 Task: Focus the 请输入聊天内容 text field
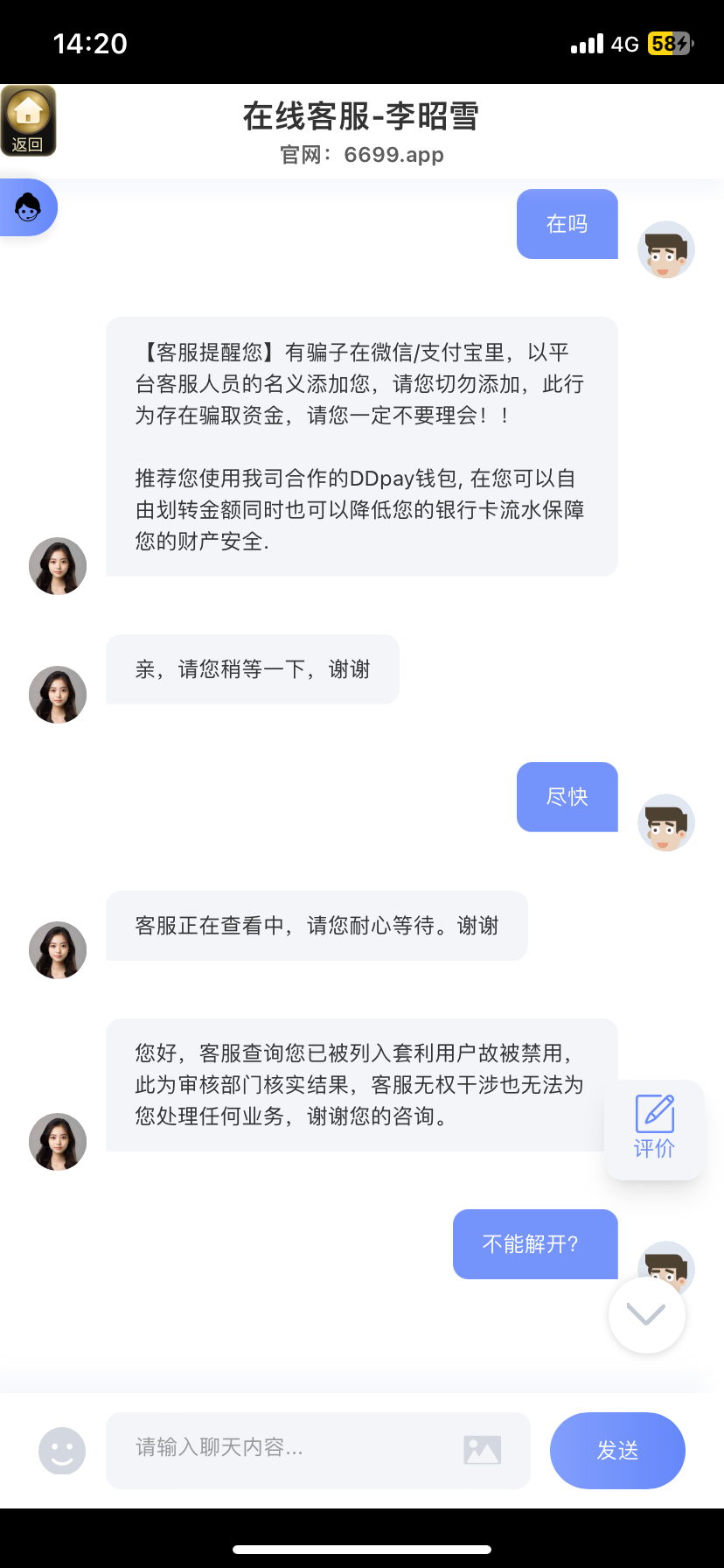click(x=289, y=1449)
